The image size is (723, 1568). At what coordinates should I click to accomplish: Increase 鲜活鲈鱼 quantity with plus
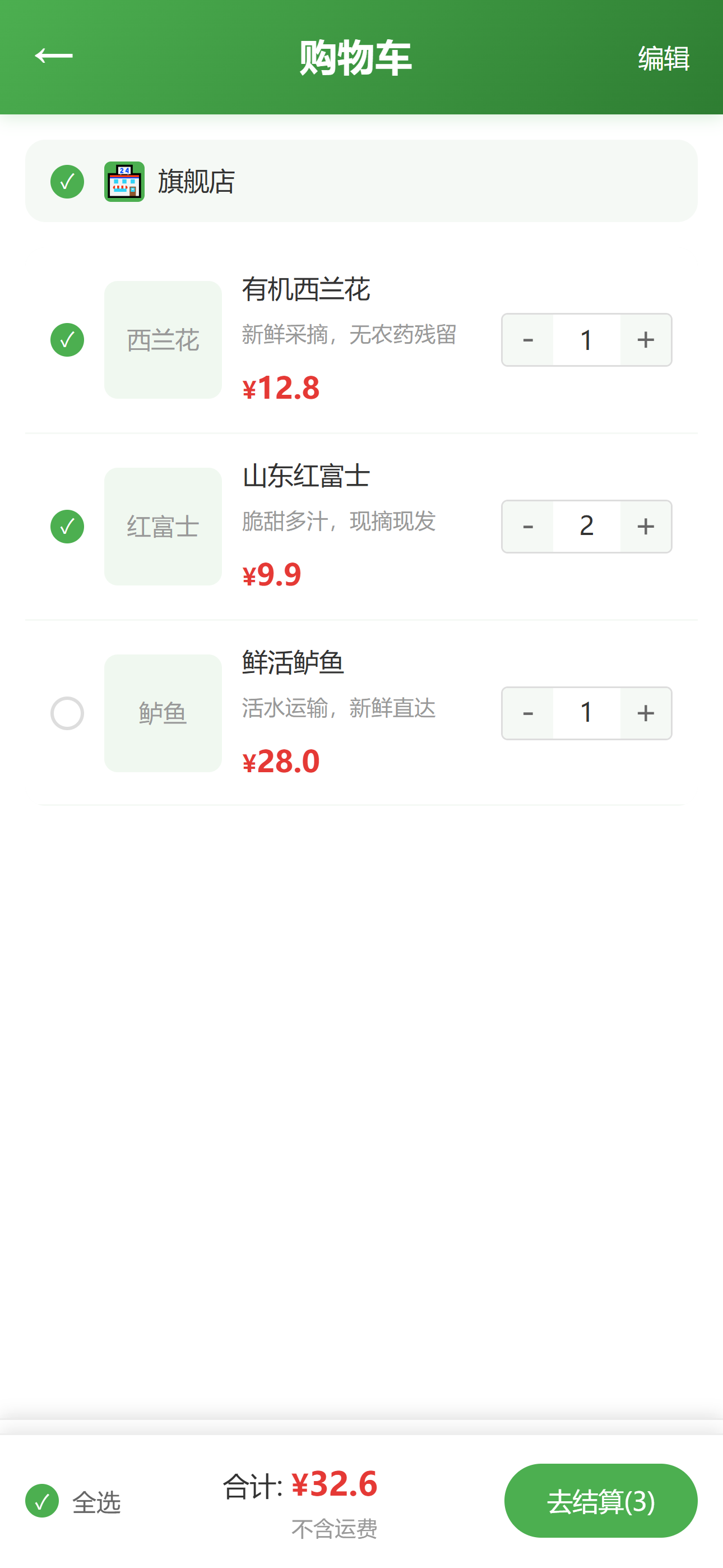[646, 713]
